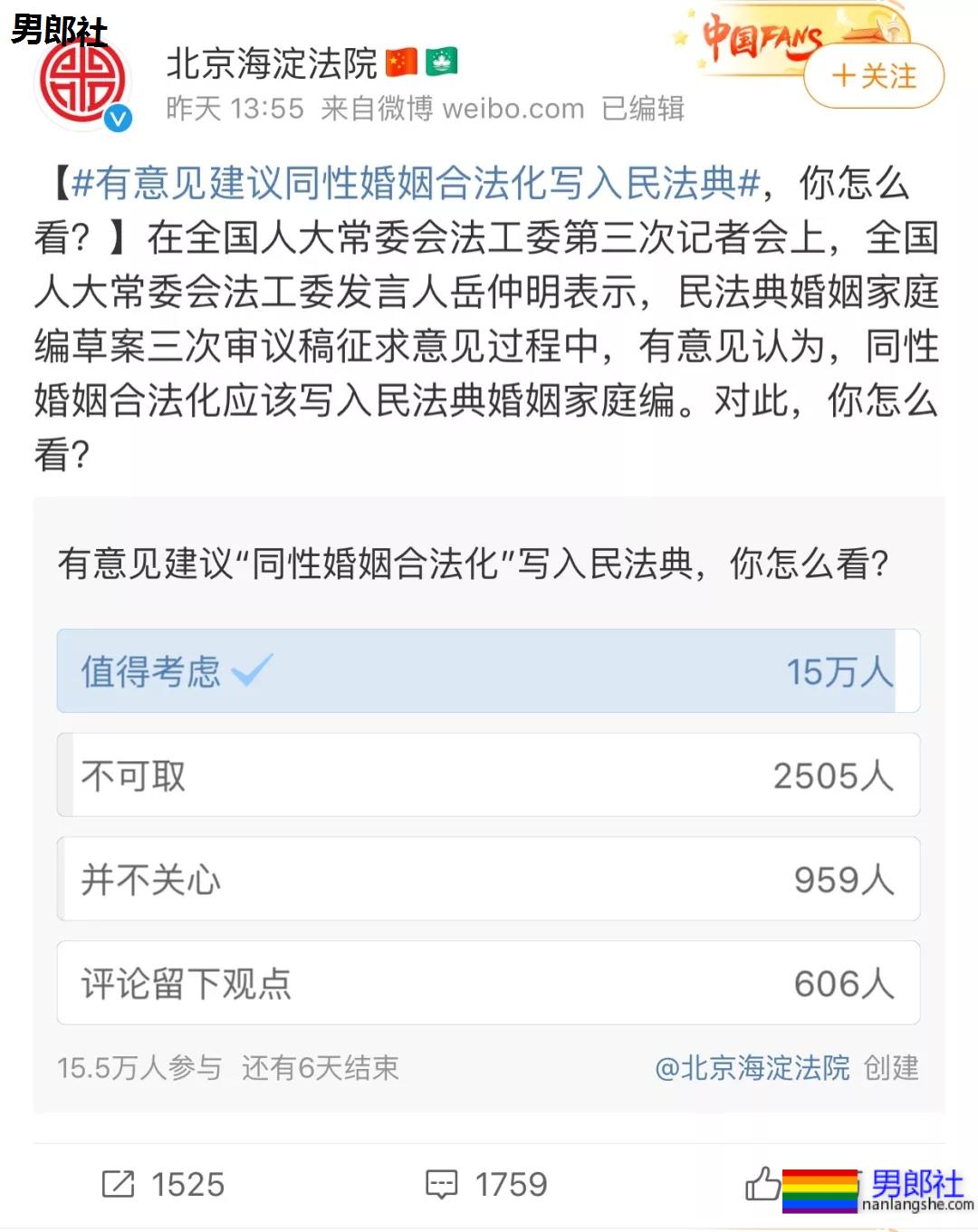Follow the account via 十关注 button
The image size is (978, 1232).
tap(871, 78)
